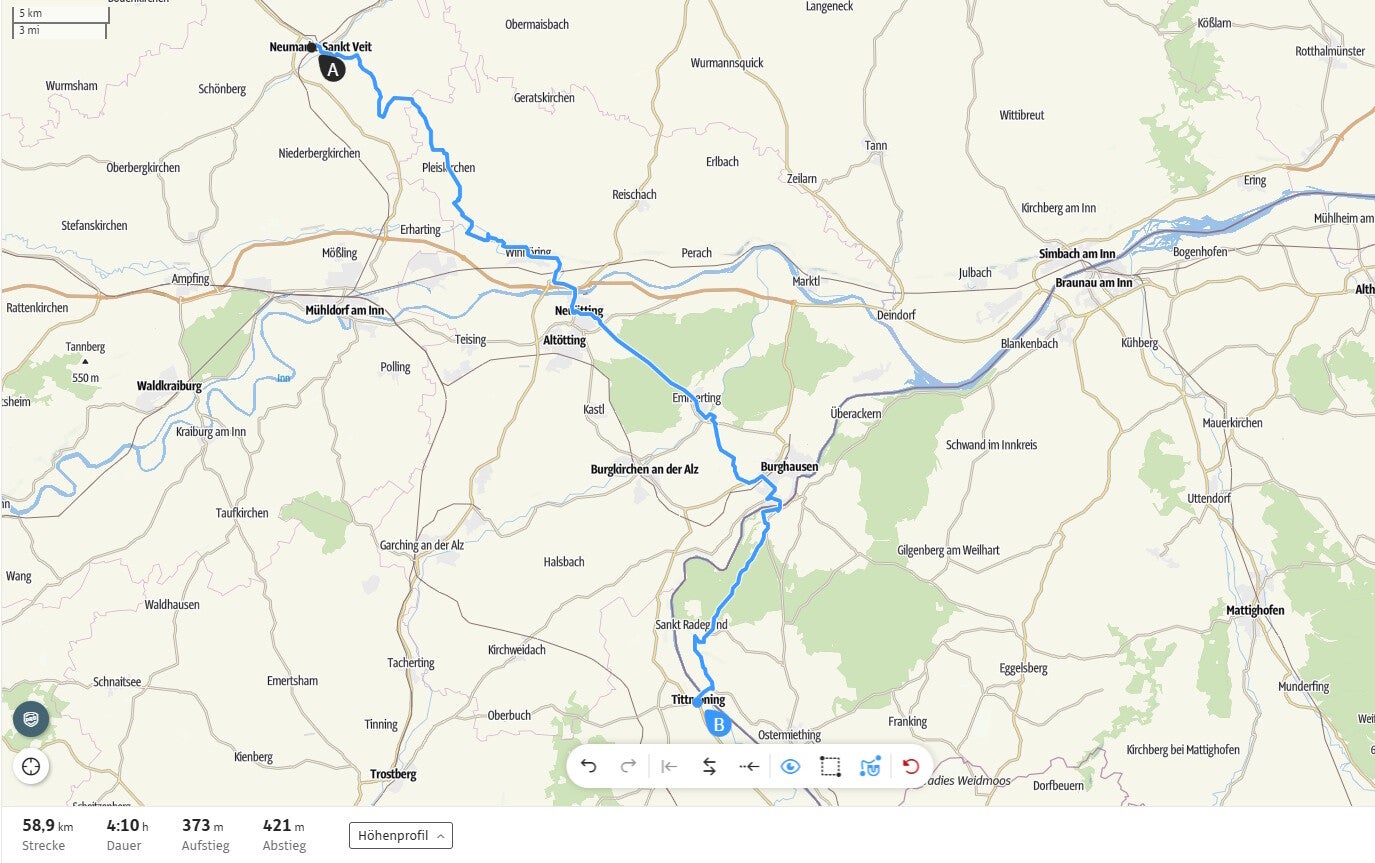Tap the return-to-start arrow icon
Image resolution: width=1375 pixels, height=863 pixels.
click(x=670, y=767)
